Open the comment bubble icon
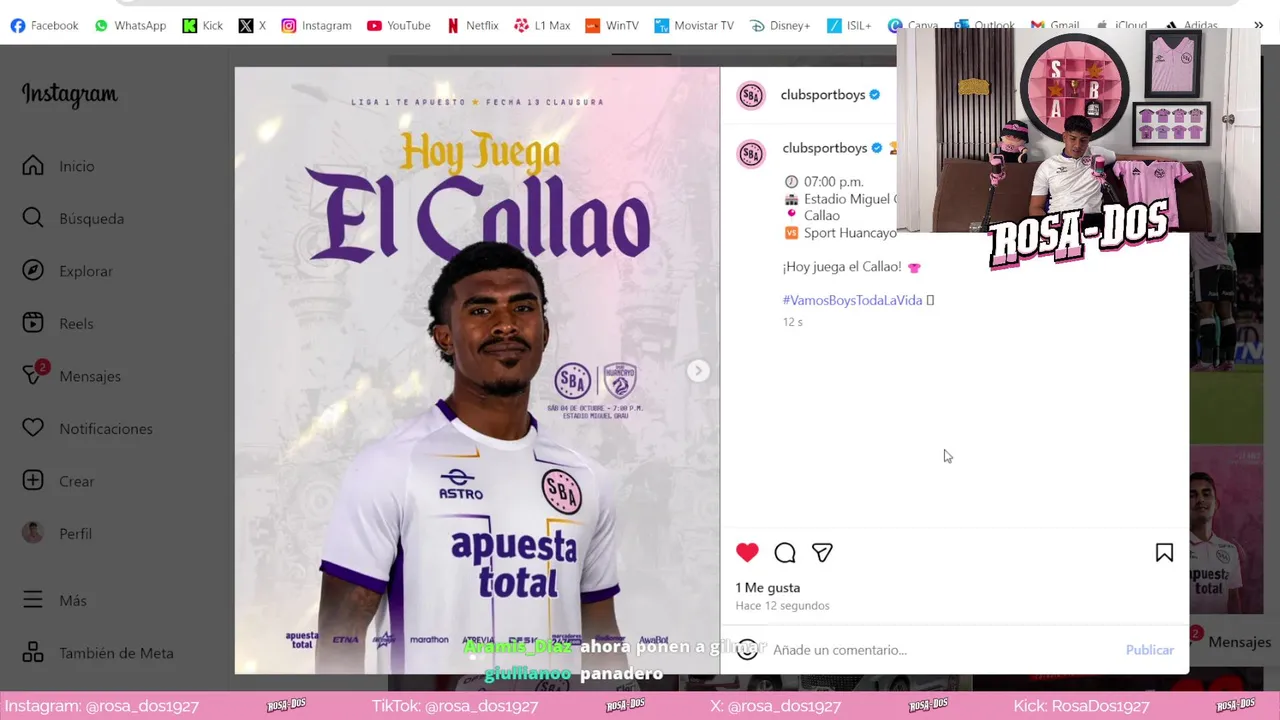 pyautogui.click(x=785, y=552)
